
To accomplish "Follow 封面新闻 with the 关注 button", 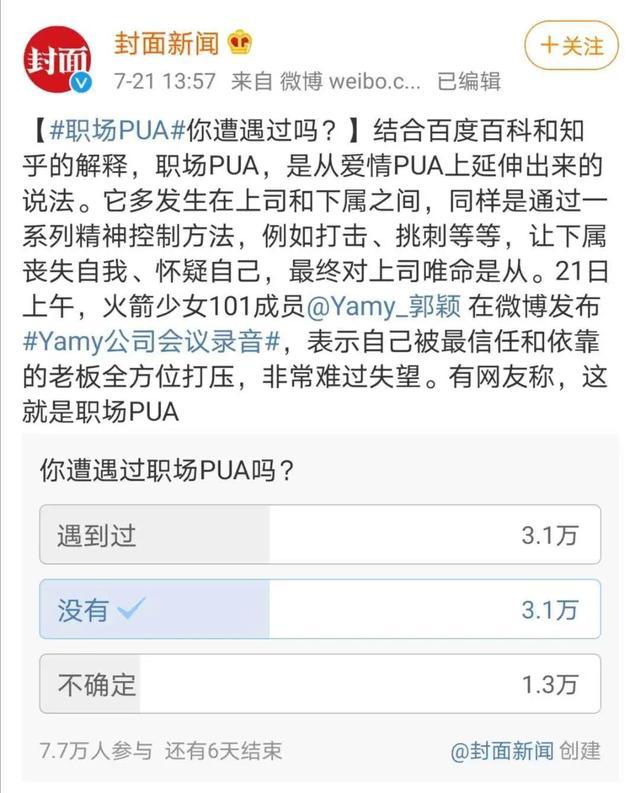I will [572, 46].
